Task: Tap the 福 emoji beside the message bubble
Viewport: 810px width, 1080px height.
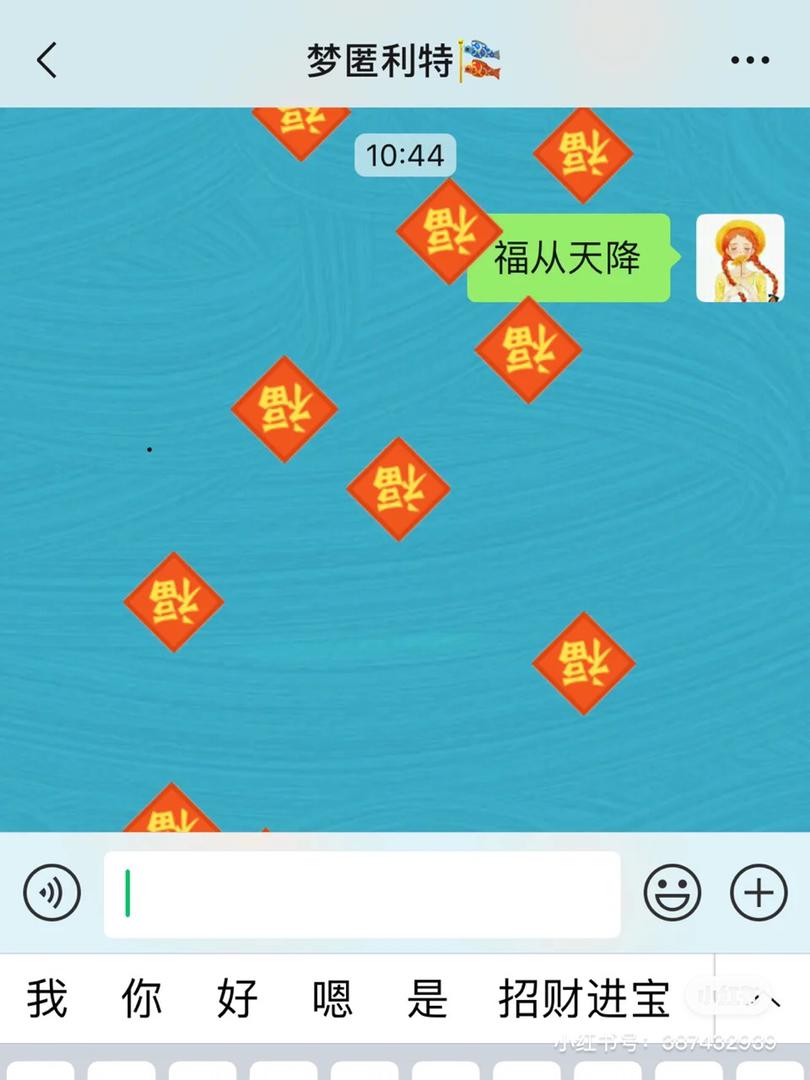Action: (x=447, y=228)
